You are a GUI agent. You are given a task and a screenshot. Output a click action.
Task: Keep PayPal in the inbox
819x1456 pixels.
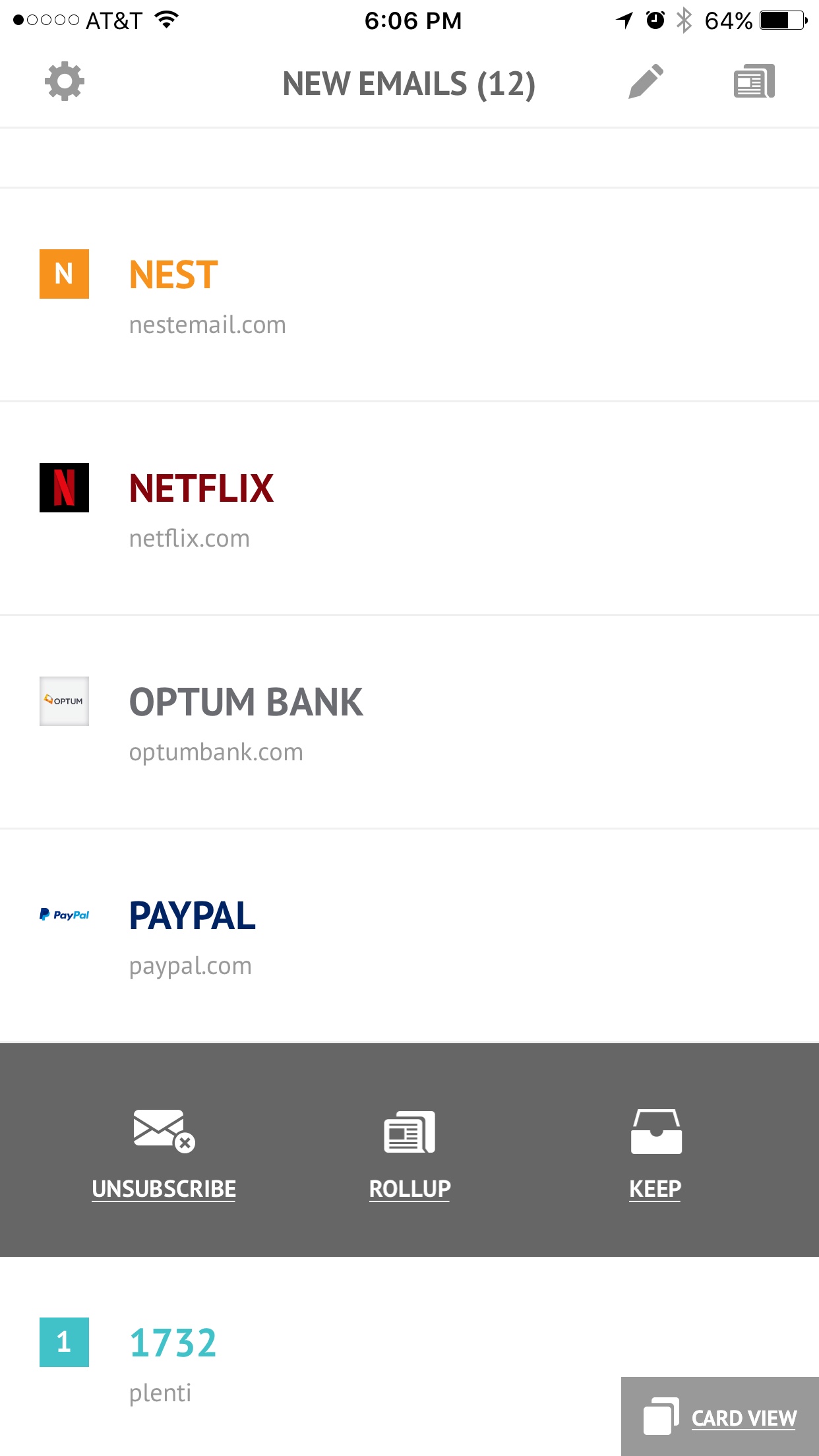[655, 1153]
